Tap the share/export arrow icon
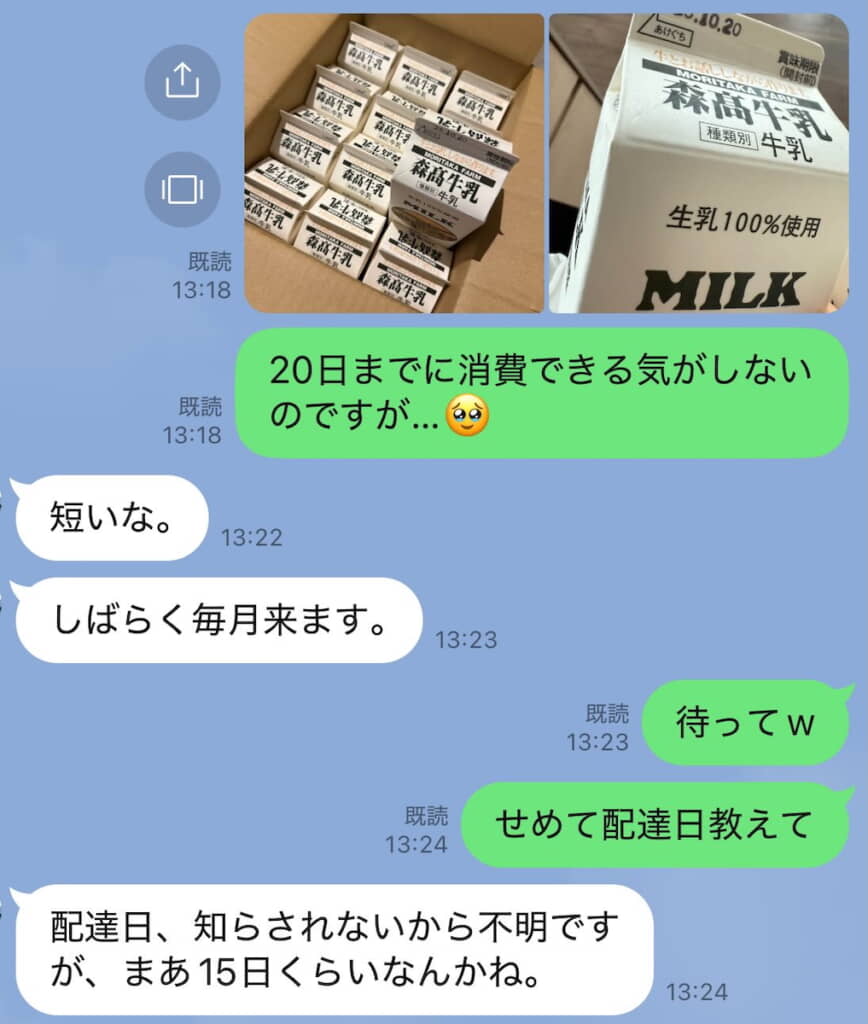This screenshot has height=1024, width=868. coord(182,82)
